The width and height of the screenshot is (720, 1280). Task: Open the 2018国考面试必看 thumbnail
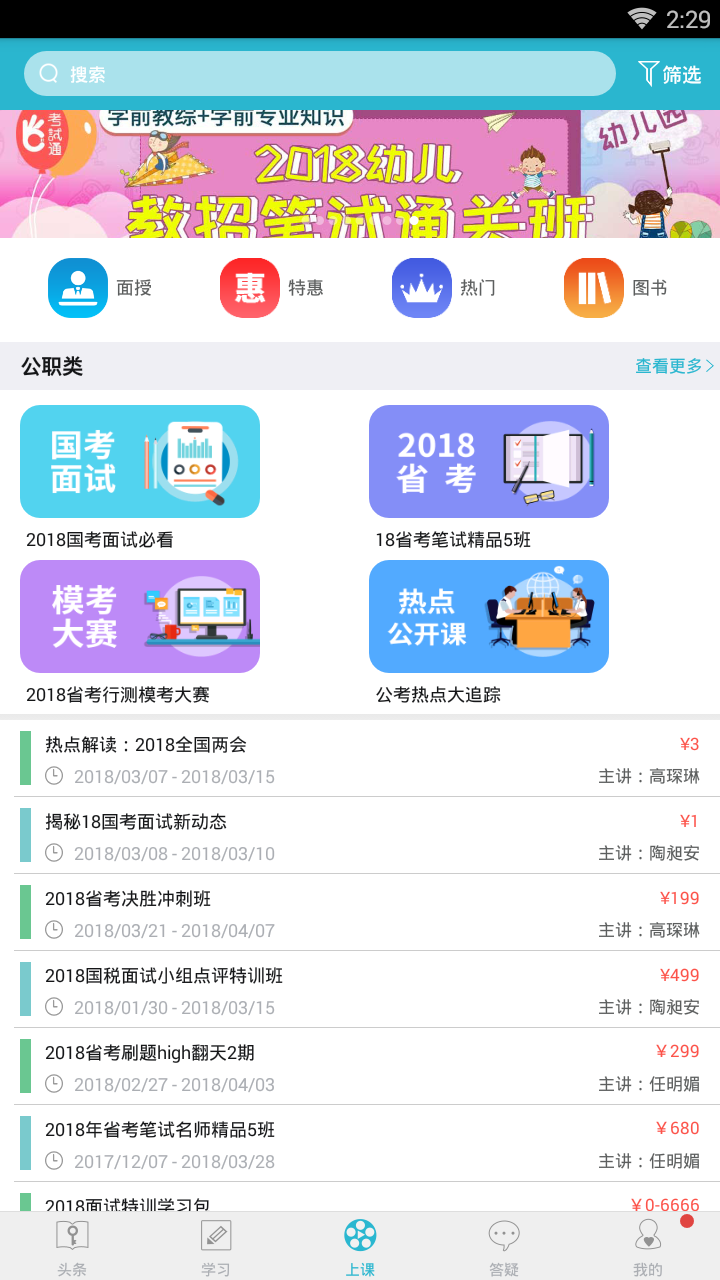coord(139,461)
